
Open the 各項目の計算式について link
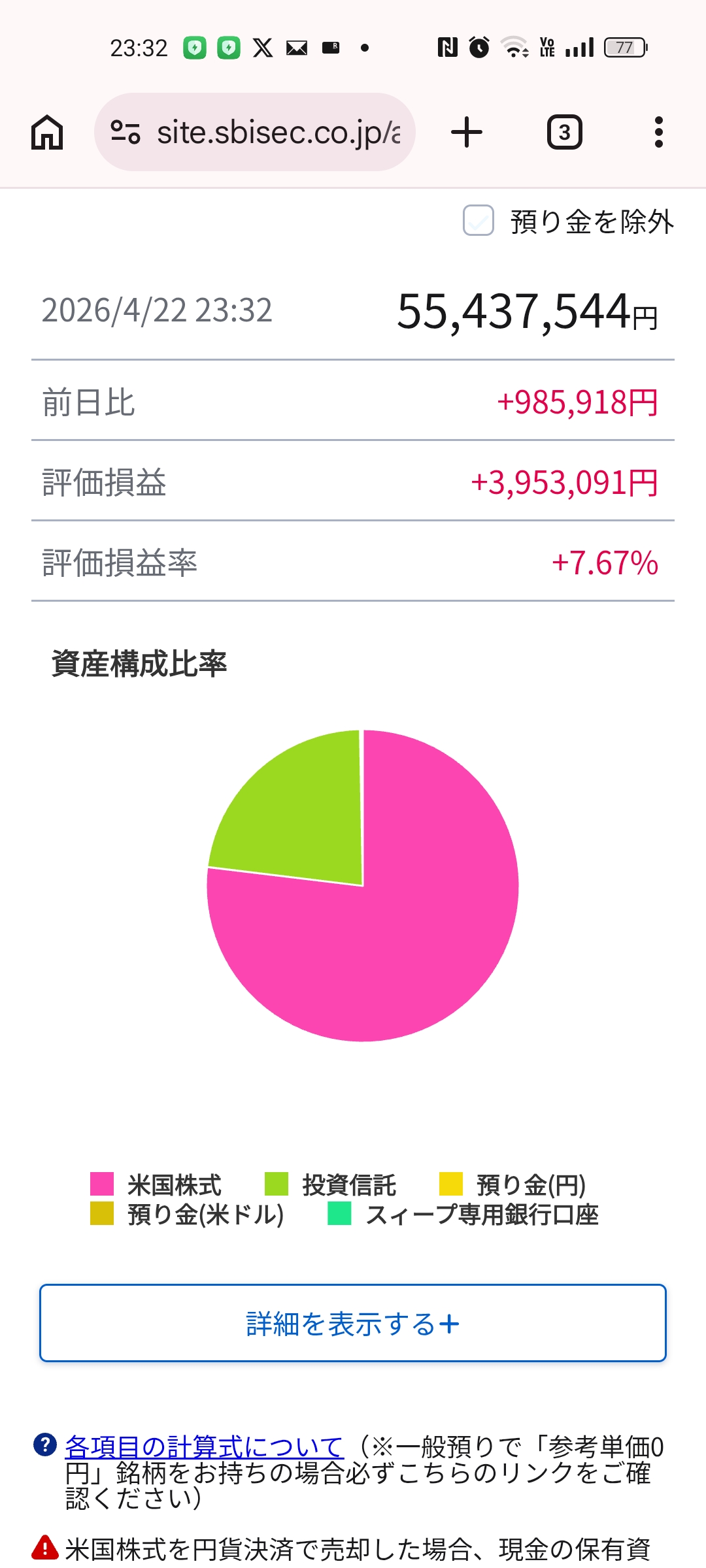coord(204,1446)
